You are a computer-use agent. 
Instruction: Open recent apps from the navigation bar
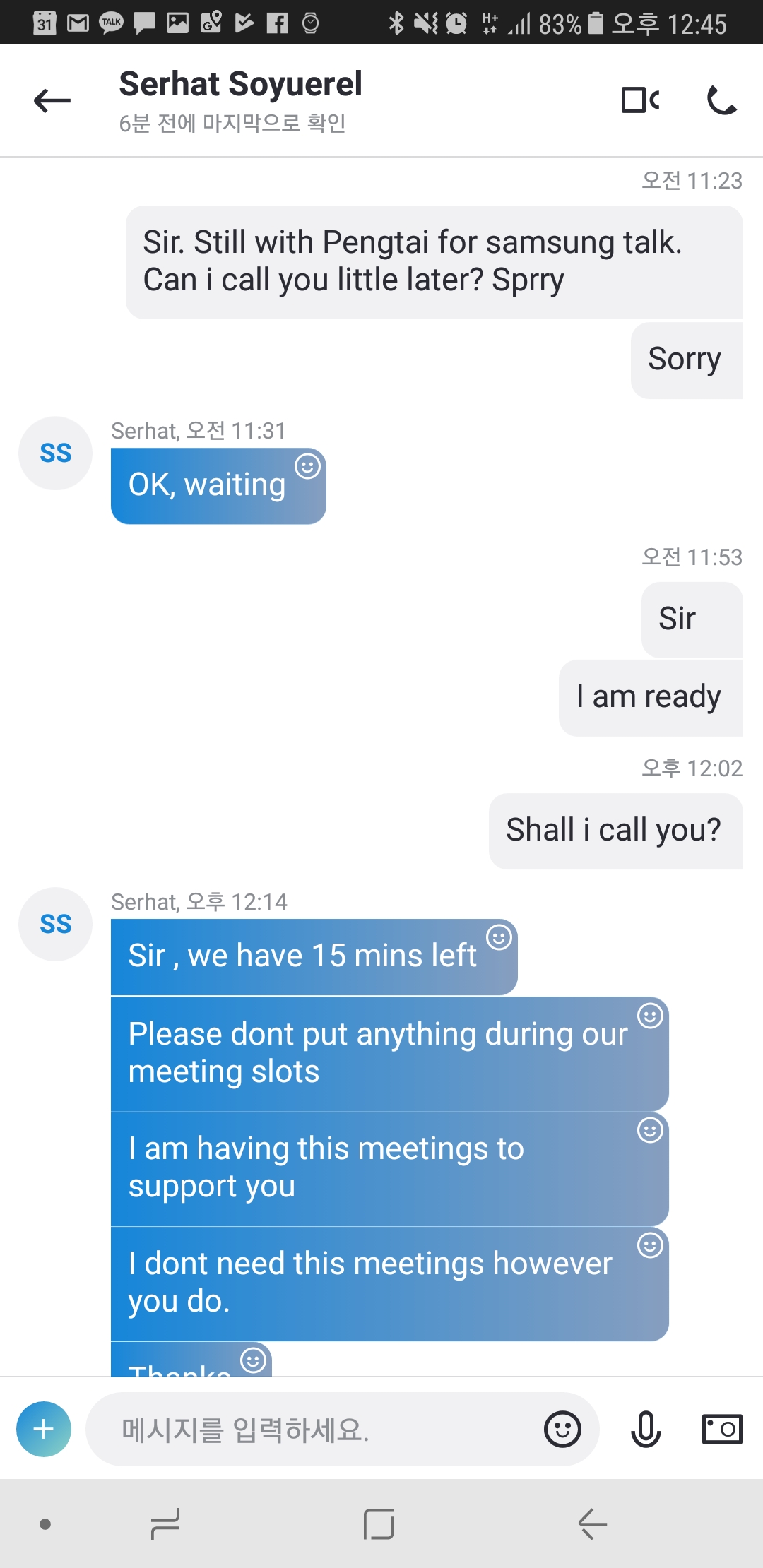tap(165, 1524)
